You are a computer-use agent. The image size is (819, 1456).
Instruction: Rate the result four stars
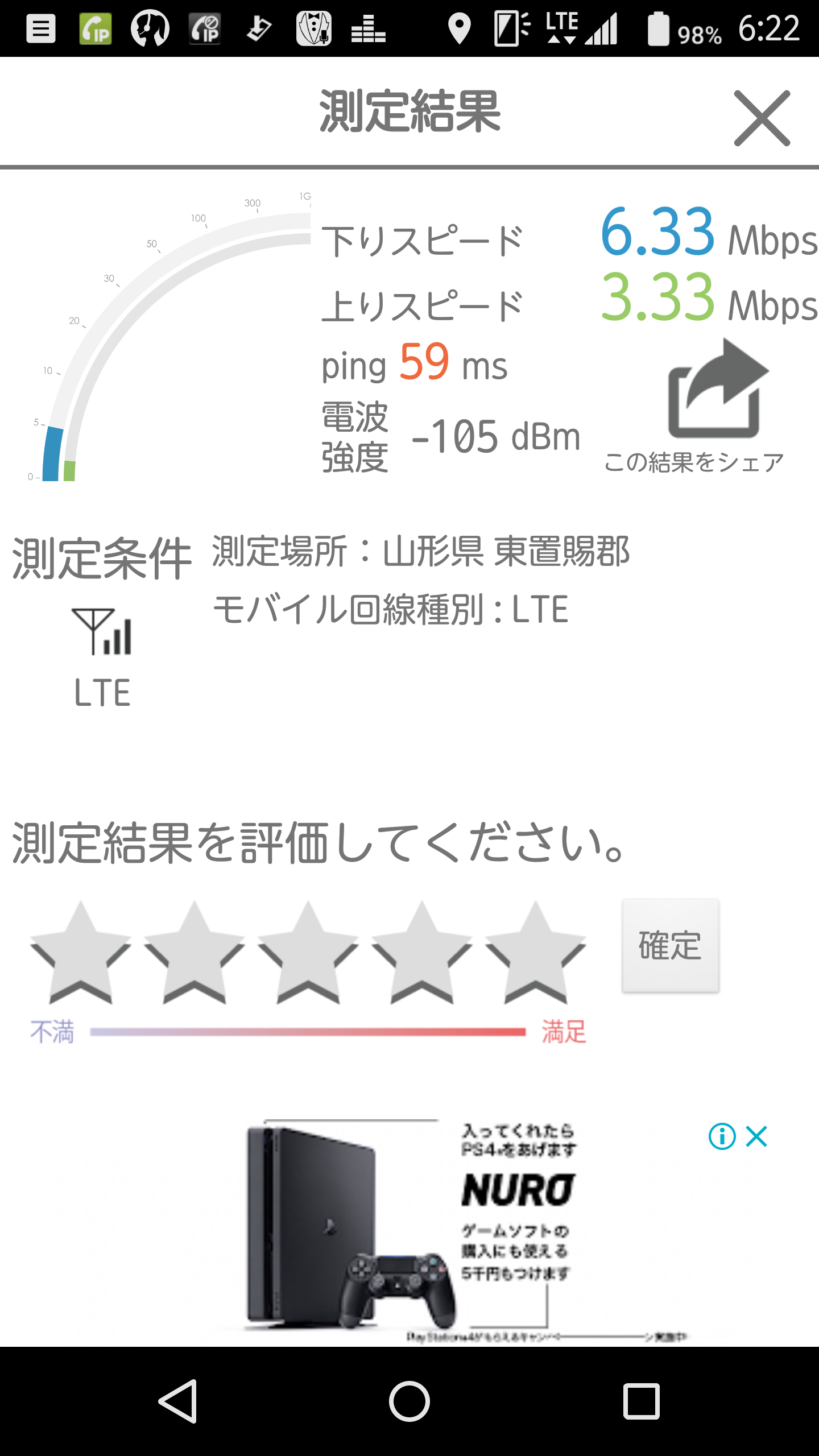(x=421, y=953)
